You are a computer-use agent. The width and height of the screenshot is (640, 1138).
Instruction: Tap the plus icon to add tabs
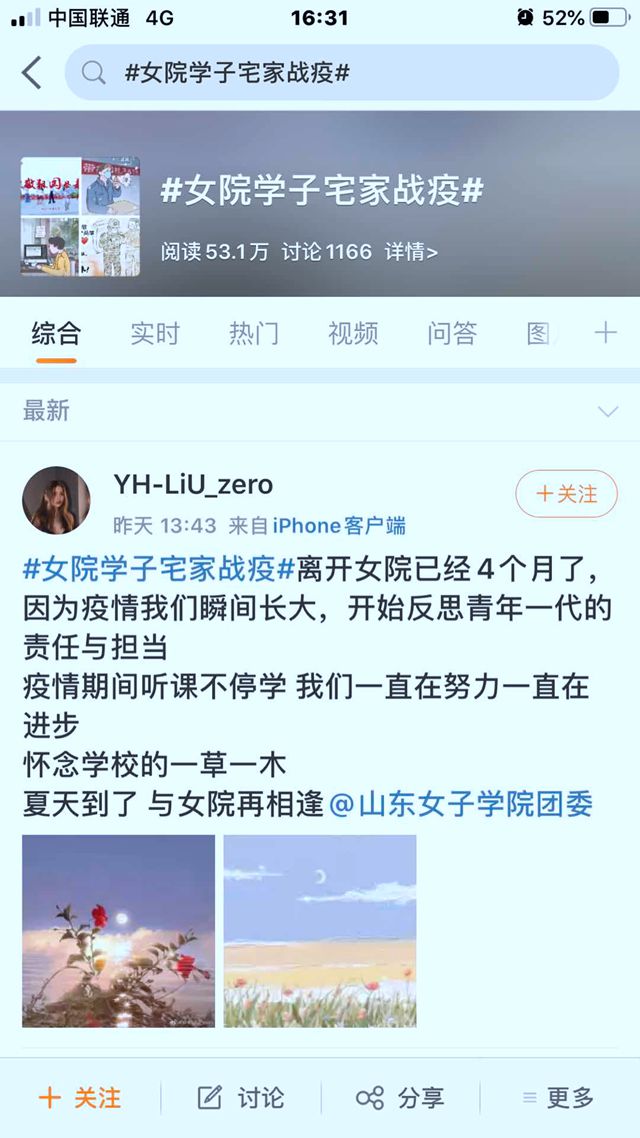click(606, 333)
